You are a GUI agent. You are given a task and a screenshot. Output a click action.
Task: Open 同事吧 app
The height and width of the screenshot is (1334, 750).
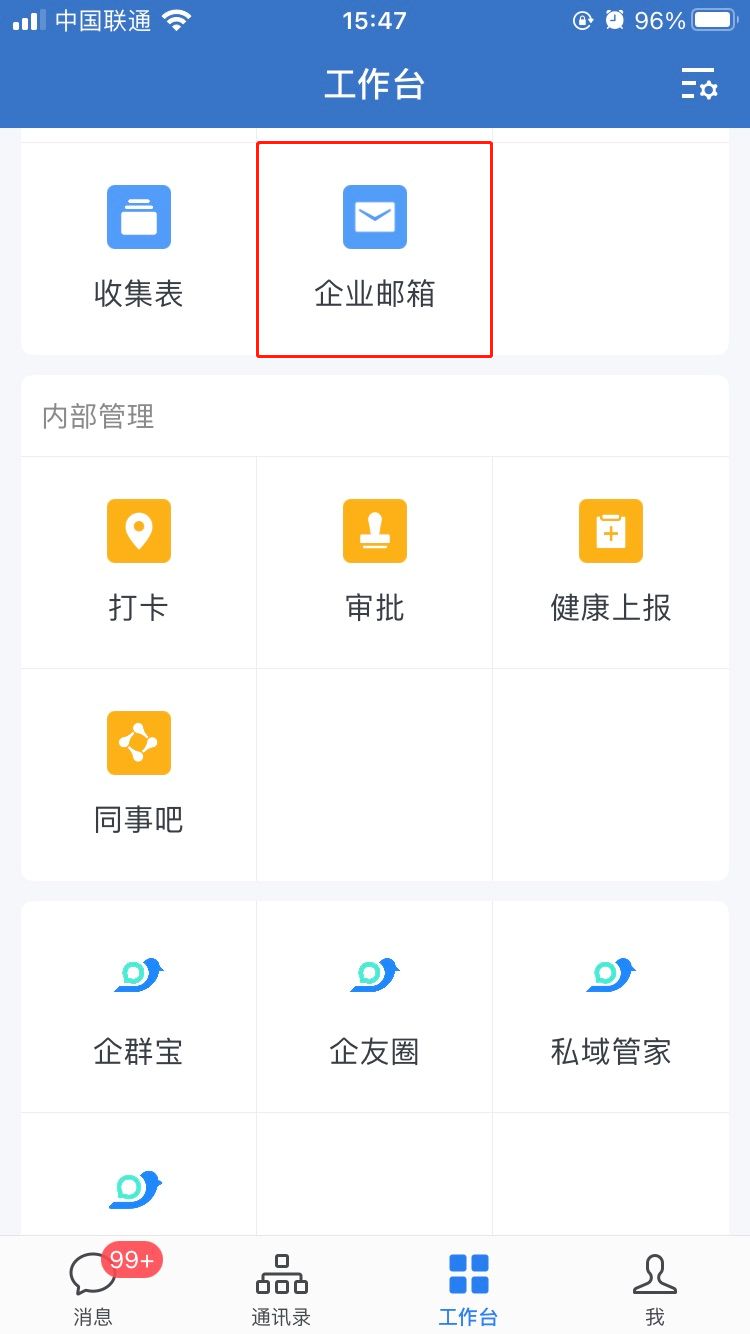pos(139,773)
